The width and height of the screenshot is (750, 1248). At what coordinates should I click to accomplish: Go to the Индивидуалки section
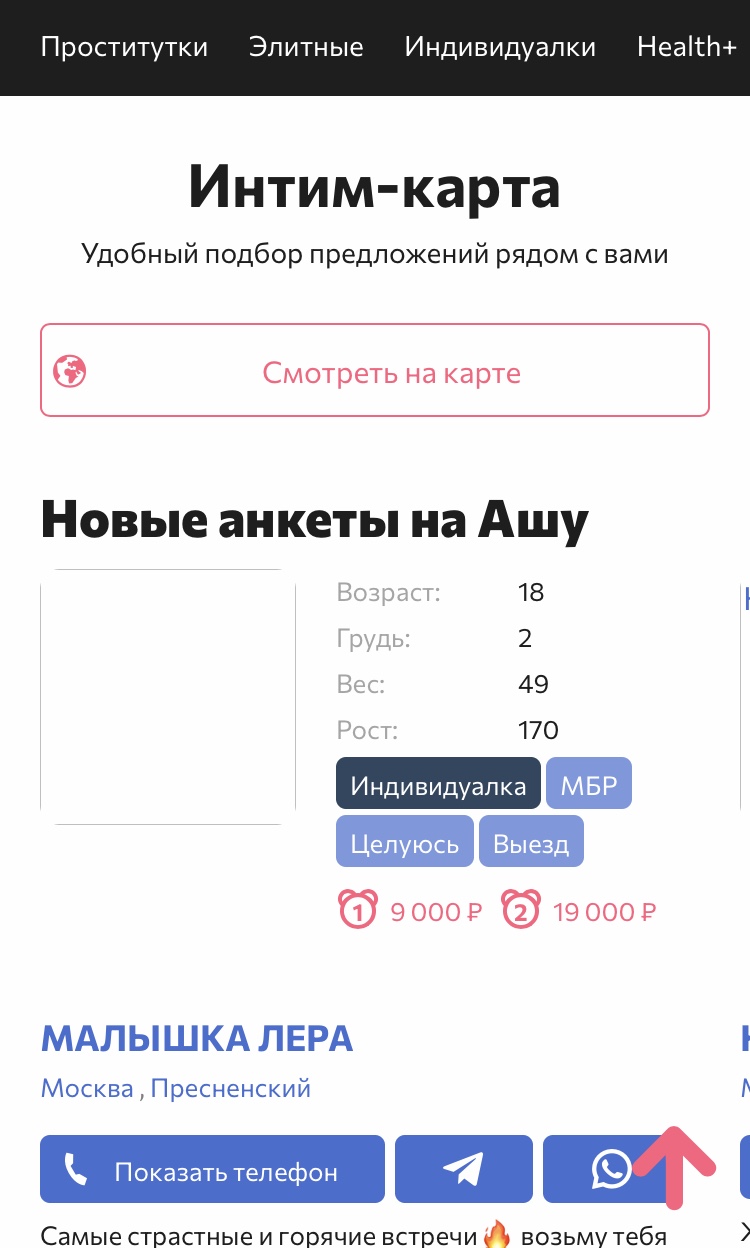point(500,47)
